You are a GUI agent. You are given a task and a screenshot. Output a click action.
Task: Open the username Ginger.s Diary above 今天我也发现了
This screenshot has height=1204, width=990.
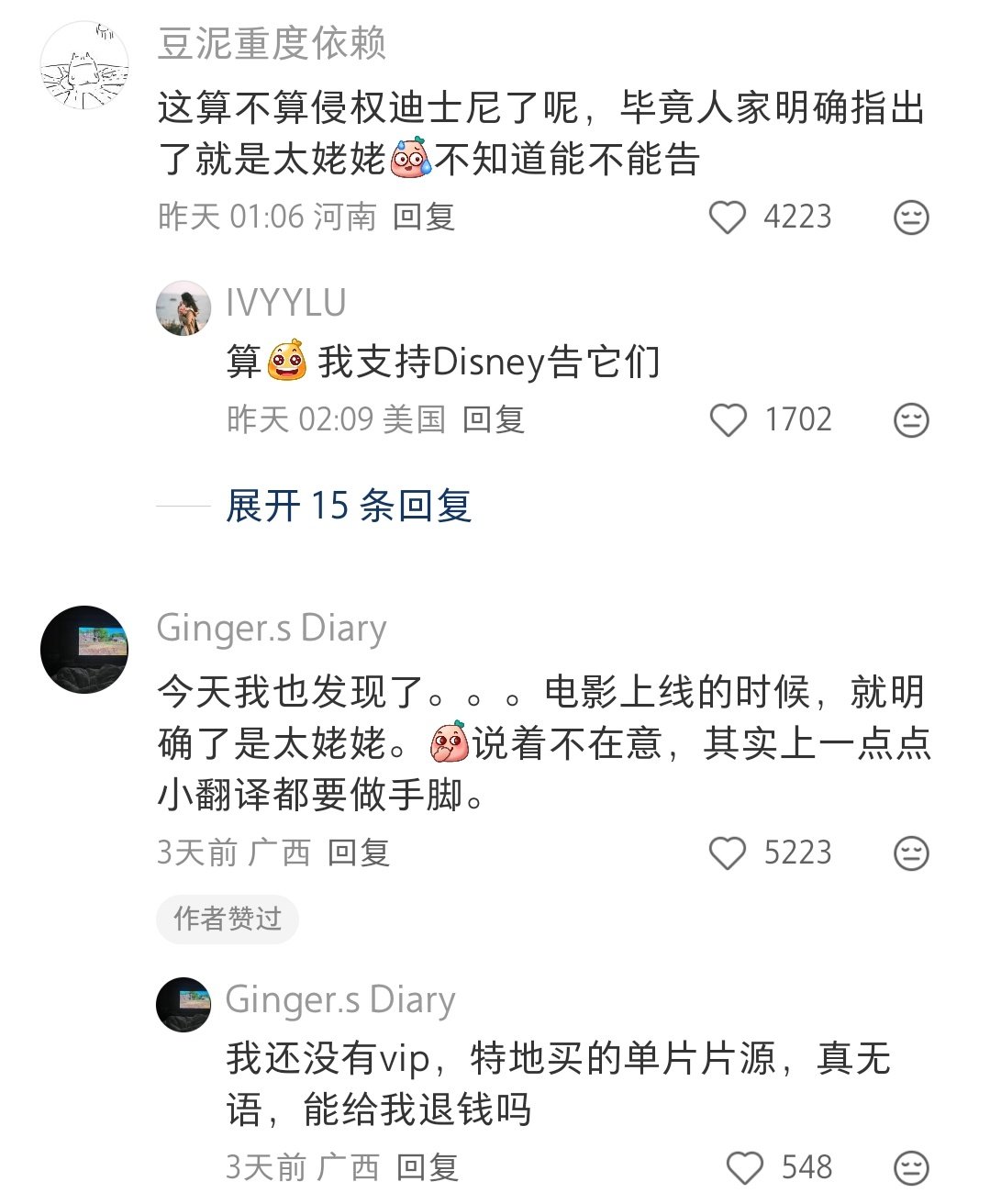click(x=272, y=629)
